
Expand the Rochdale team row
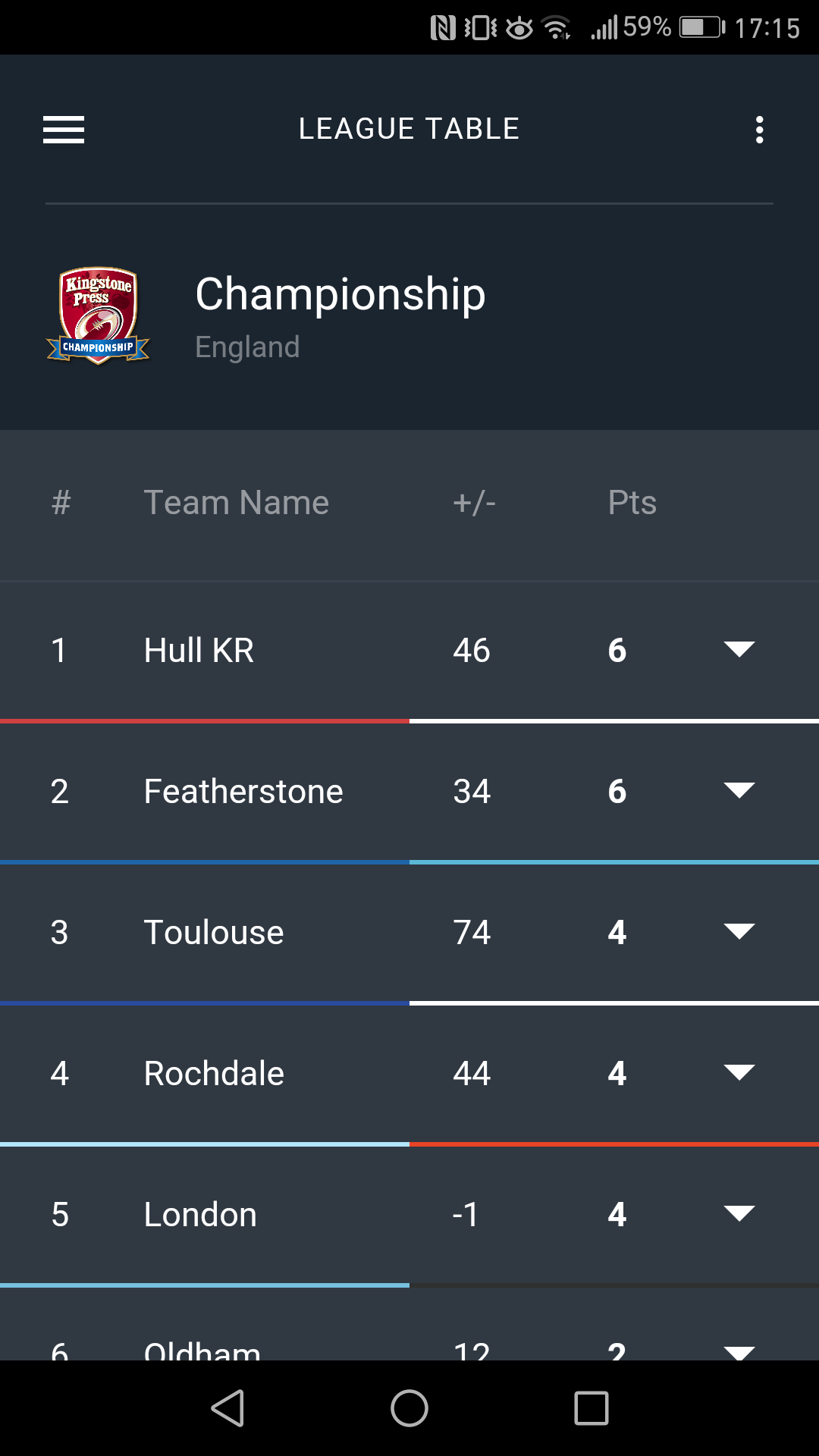point(739,1072)
